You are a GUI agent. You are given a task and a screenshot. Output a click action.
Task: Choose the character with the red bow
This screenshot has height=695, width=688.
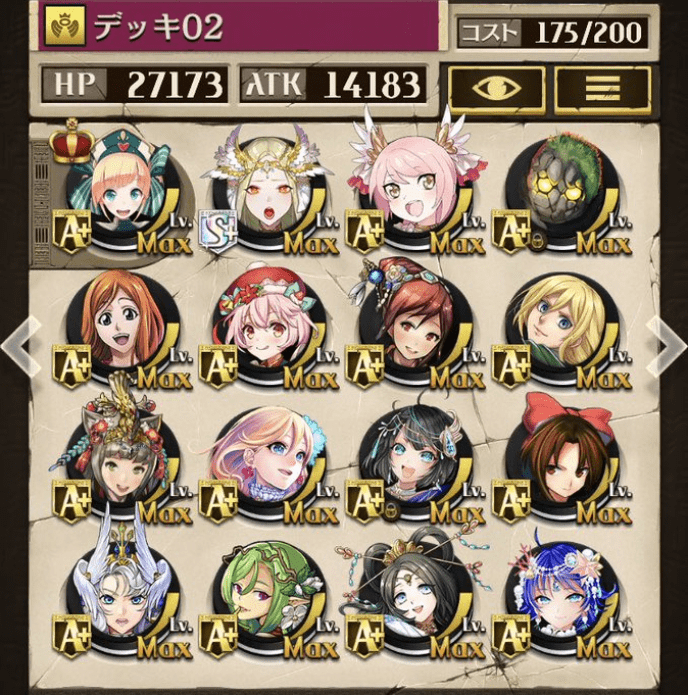pyautogui.click(x=562, y=462)
